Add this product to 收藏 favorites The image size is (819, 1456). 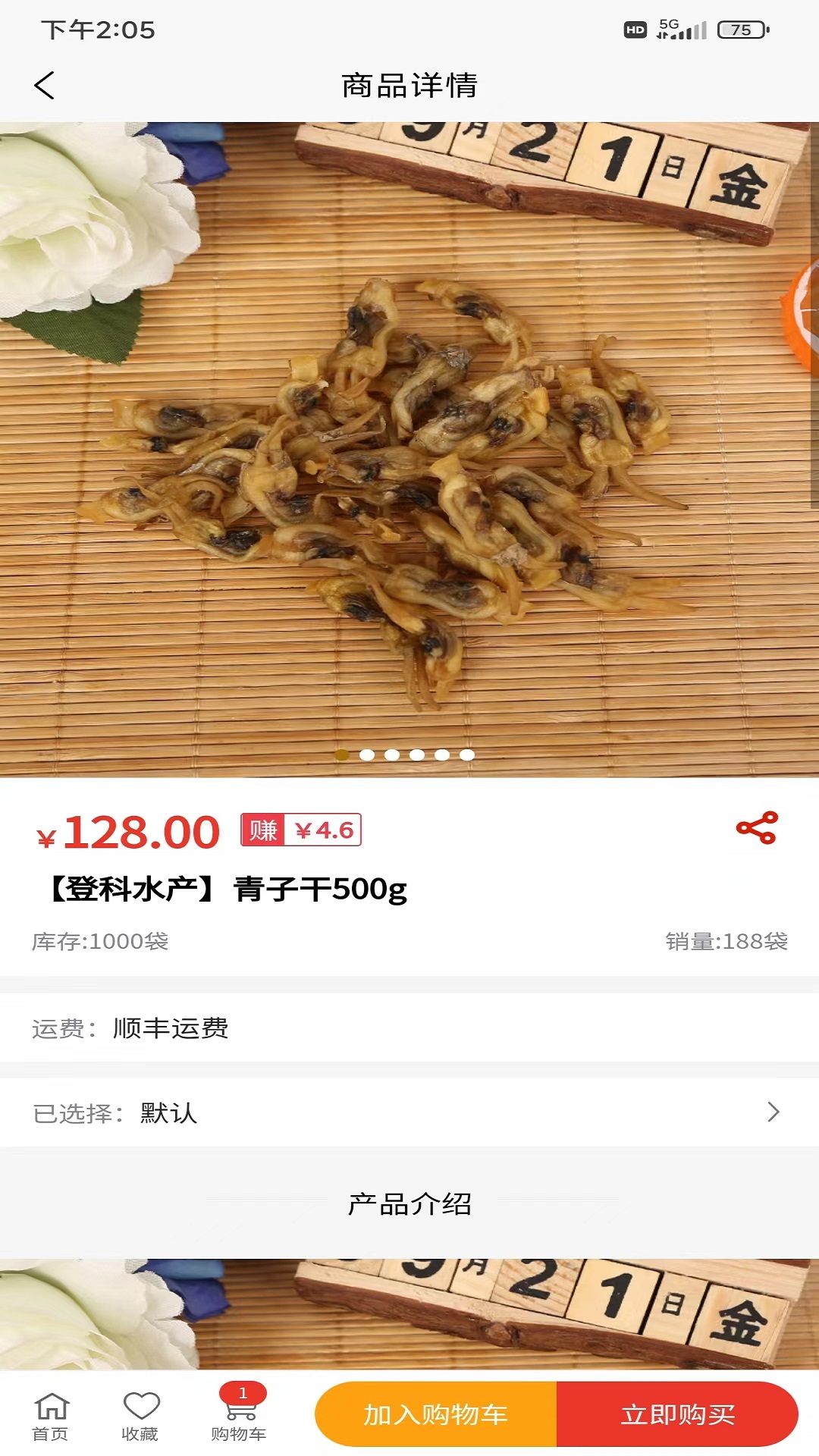tap(140, 1416)
